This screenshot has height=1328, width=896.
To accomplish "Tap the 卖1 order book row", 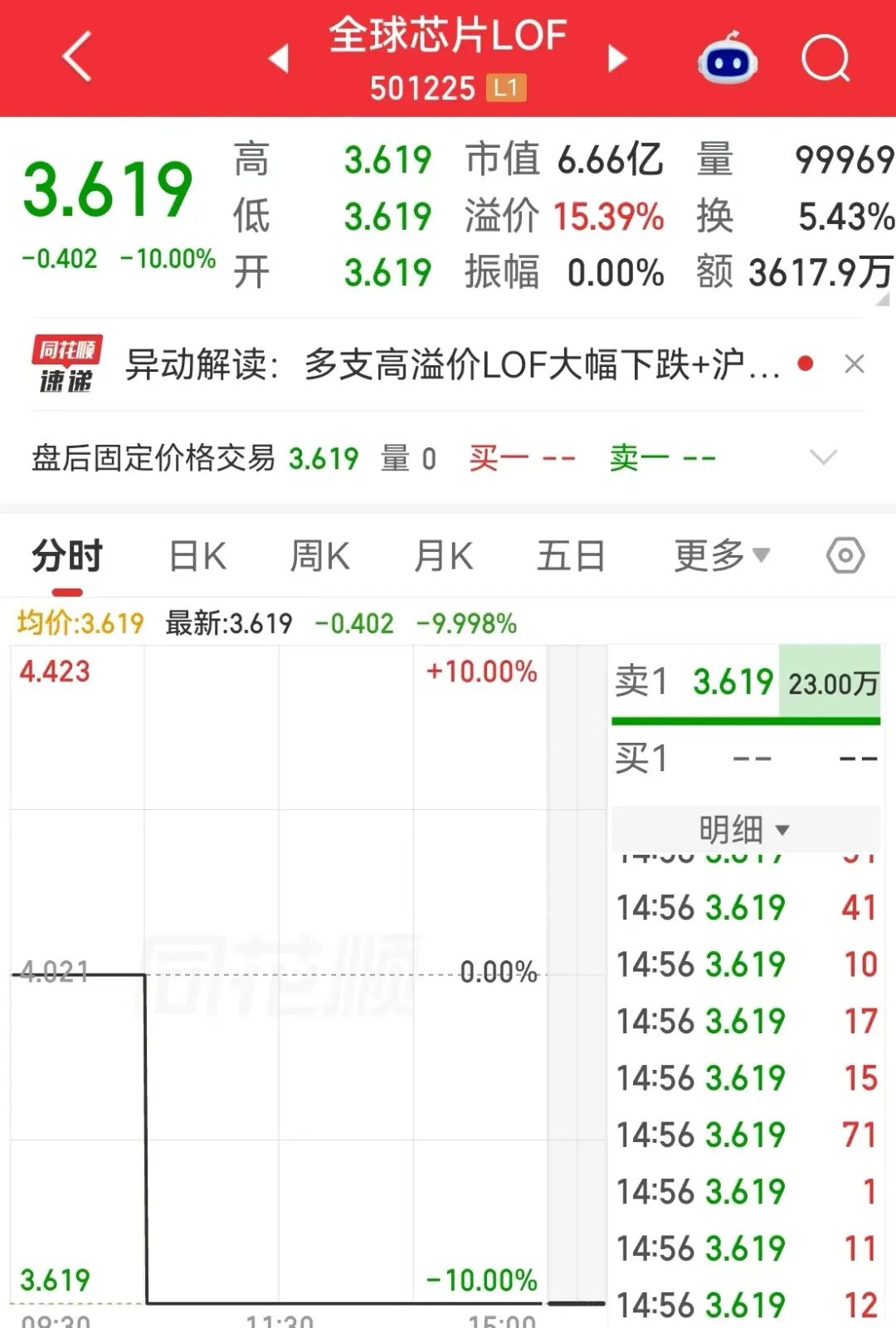I will (x=746, y=683).
